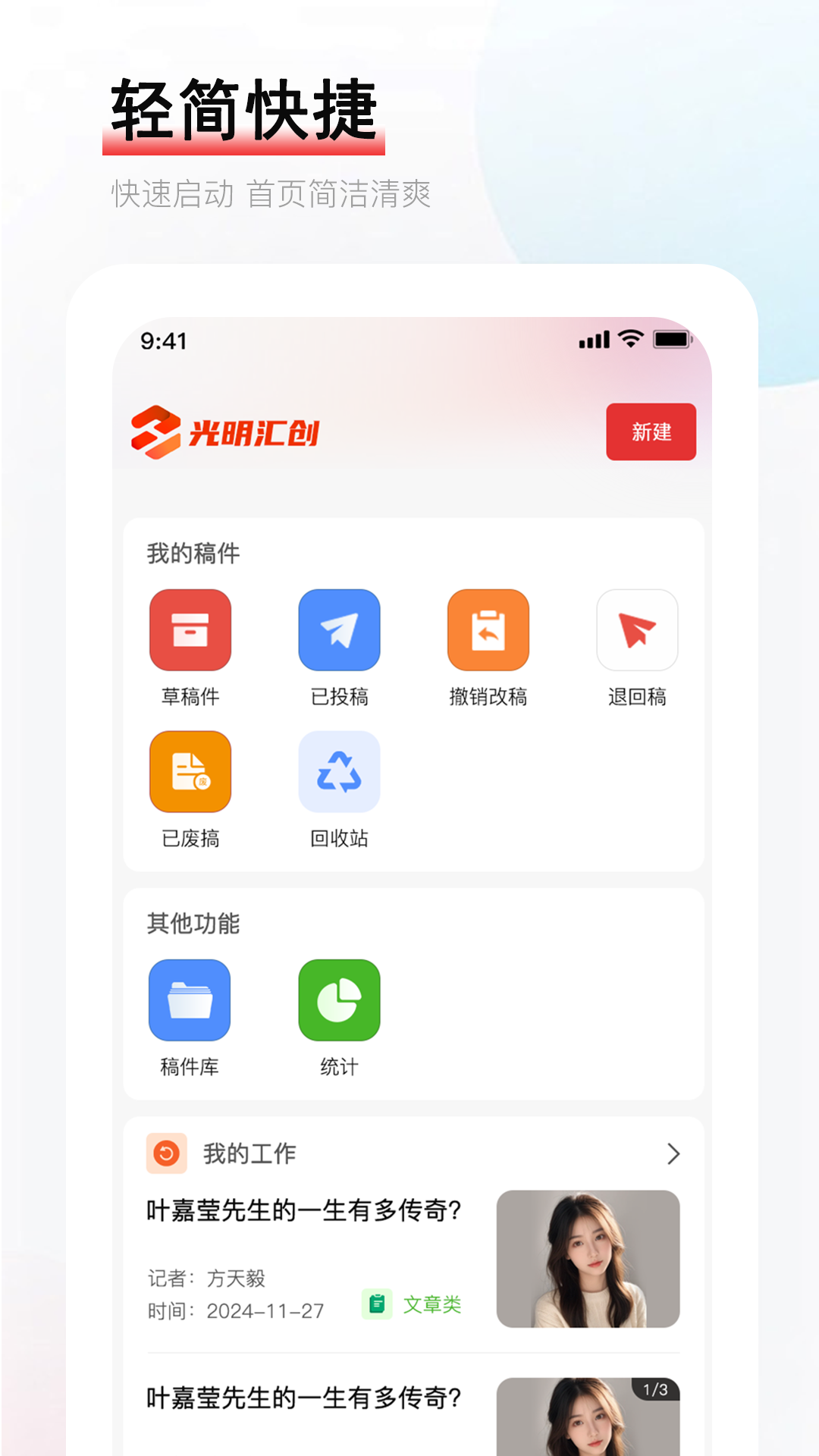Open the 草稿件 (drafts) icon
This screenshot has width=819, height=1456.
190,630
